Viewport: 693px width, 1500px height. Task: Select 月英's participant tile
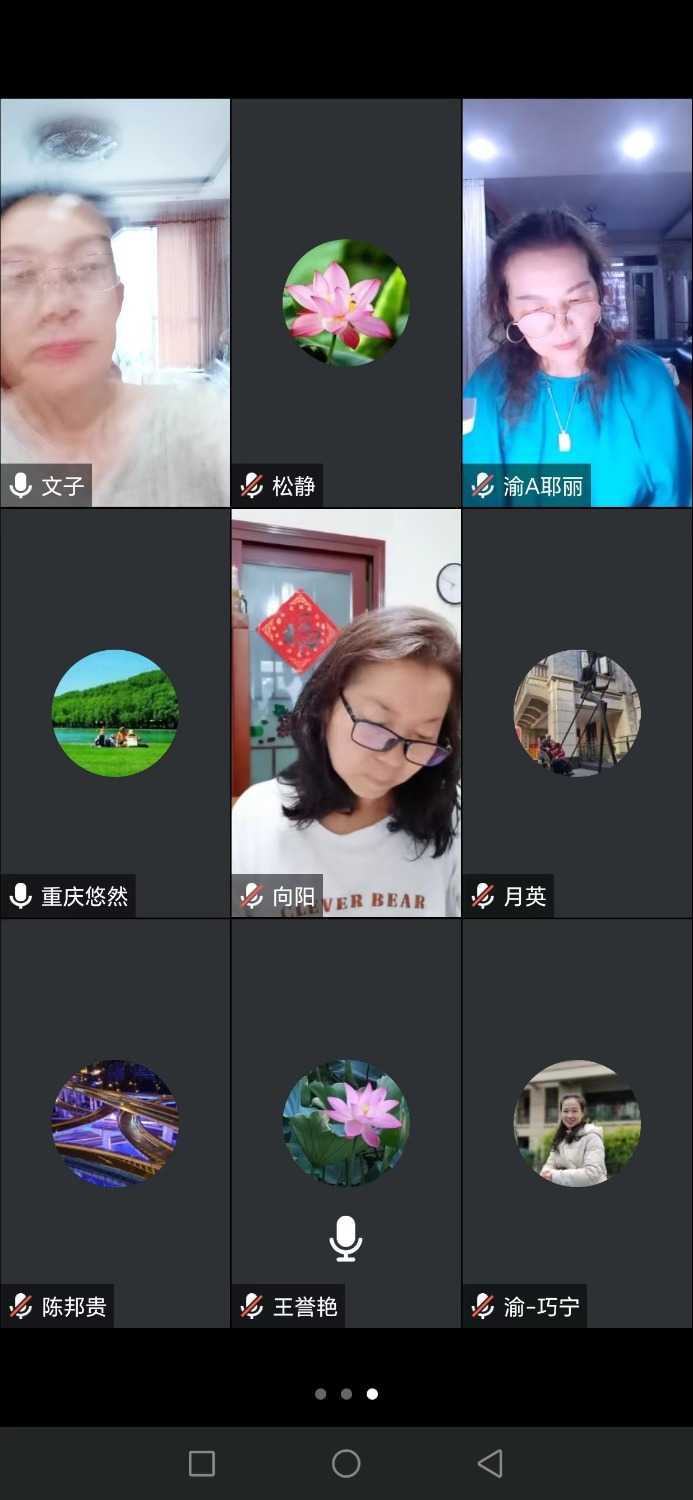point(577,712)
